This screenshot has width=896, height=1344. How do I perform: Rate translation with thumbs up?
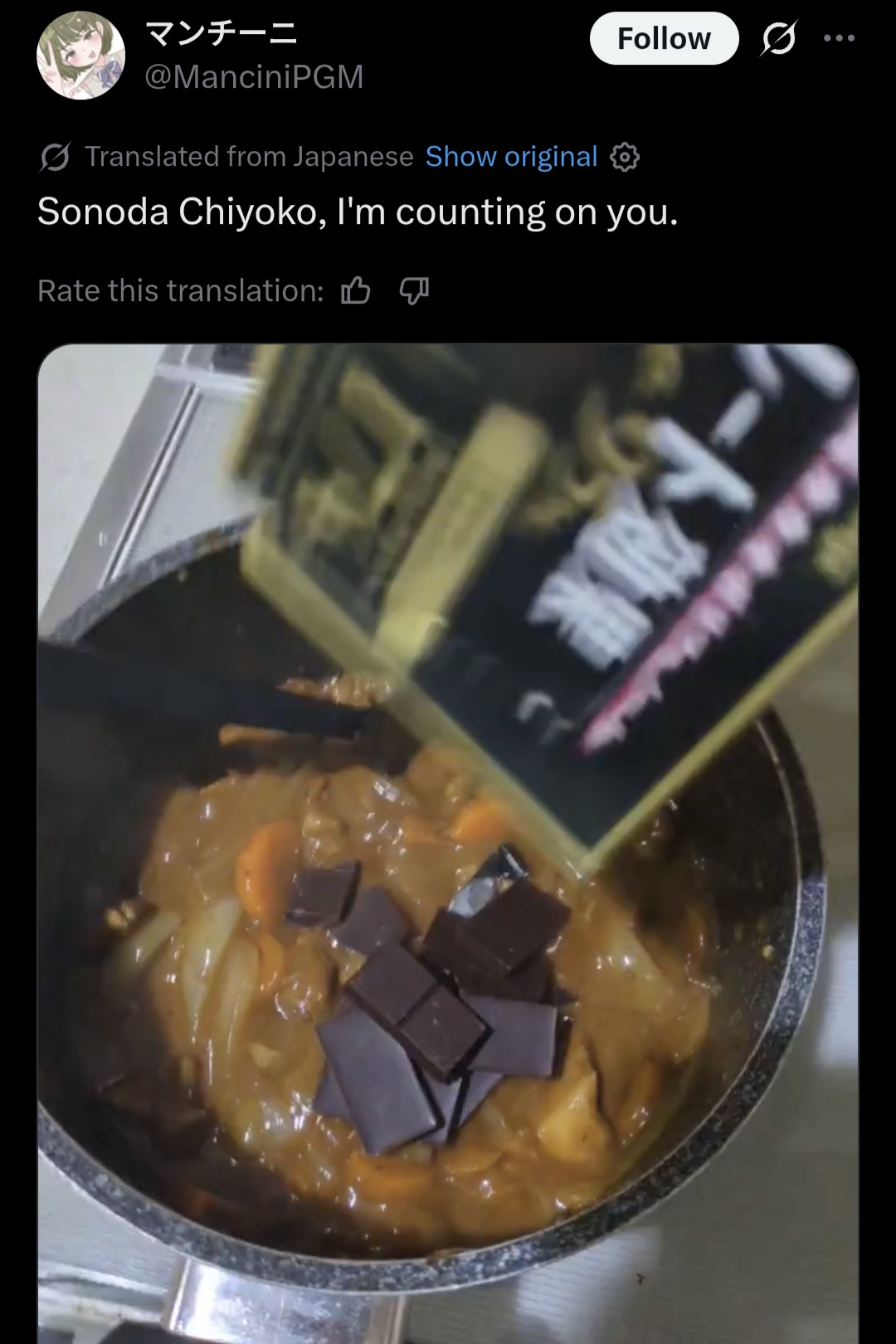(356, 290)
